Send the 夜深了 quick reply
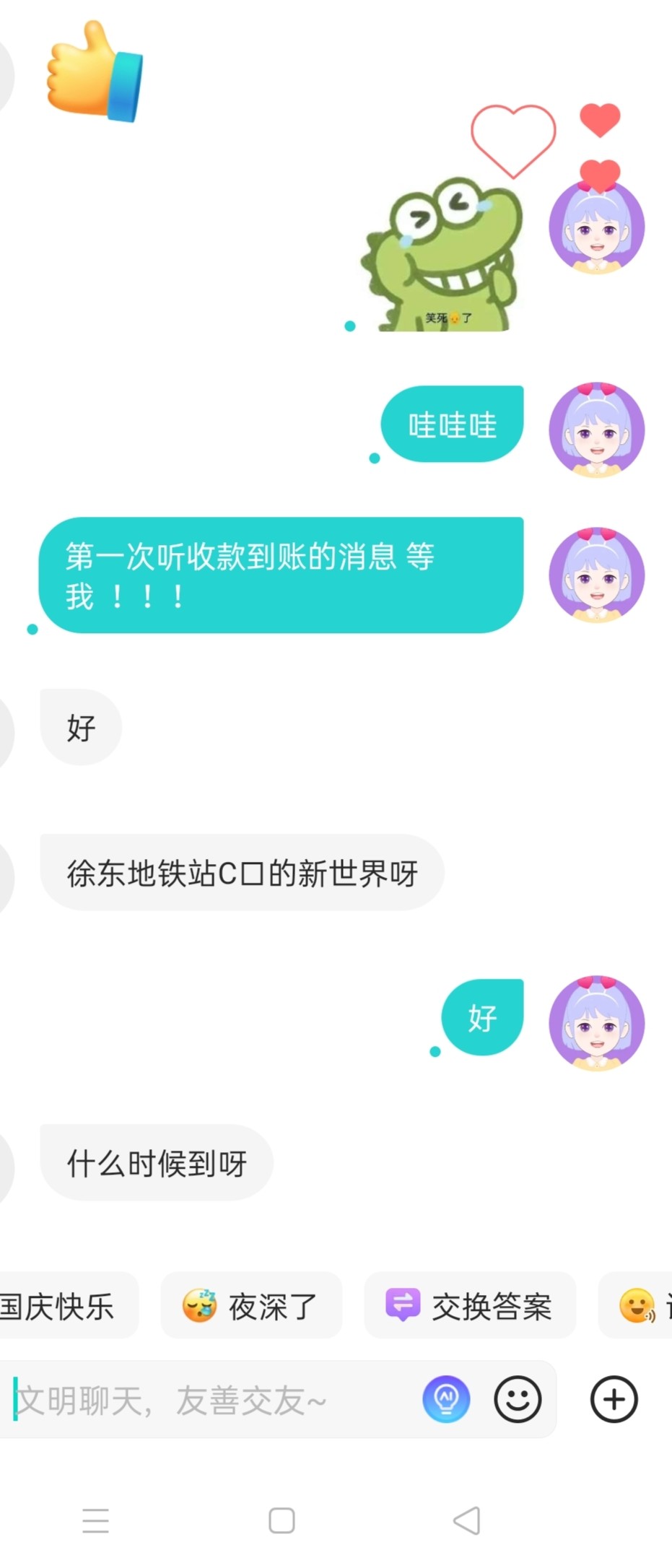The image size is (672, 1568). coord(250,1306)
